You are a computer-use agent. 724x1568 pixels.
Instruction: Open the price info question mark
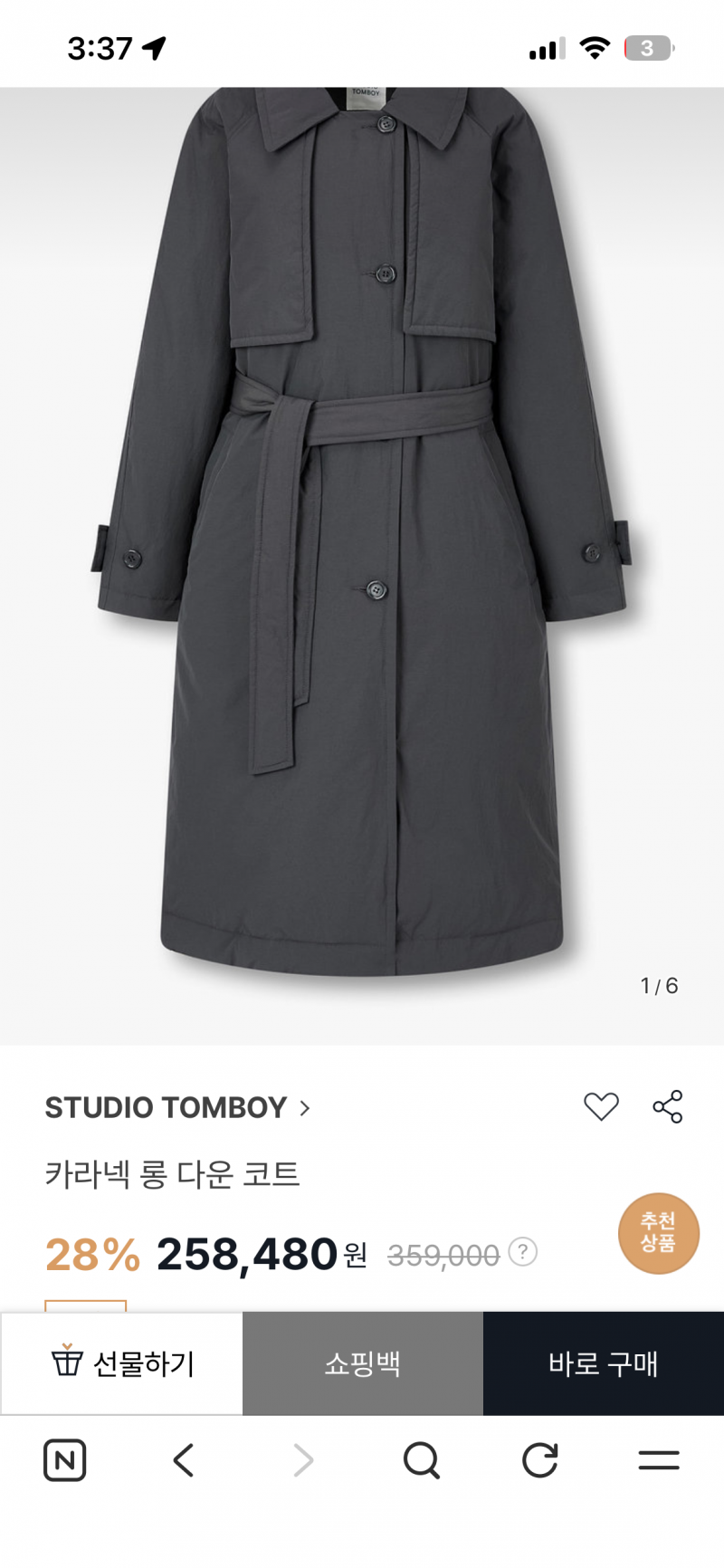(523, 1253)
